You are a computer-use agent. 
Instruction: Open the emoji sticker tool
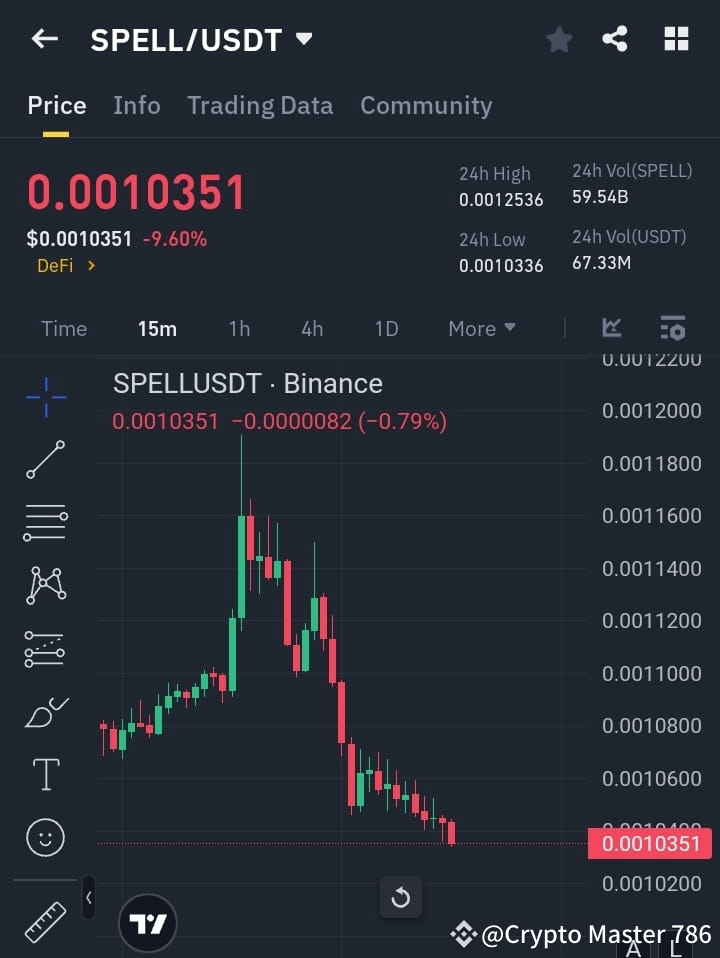[x=44, y=837]
